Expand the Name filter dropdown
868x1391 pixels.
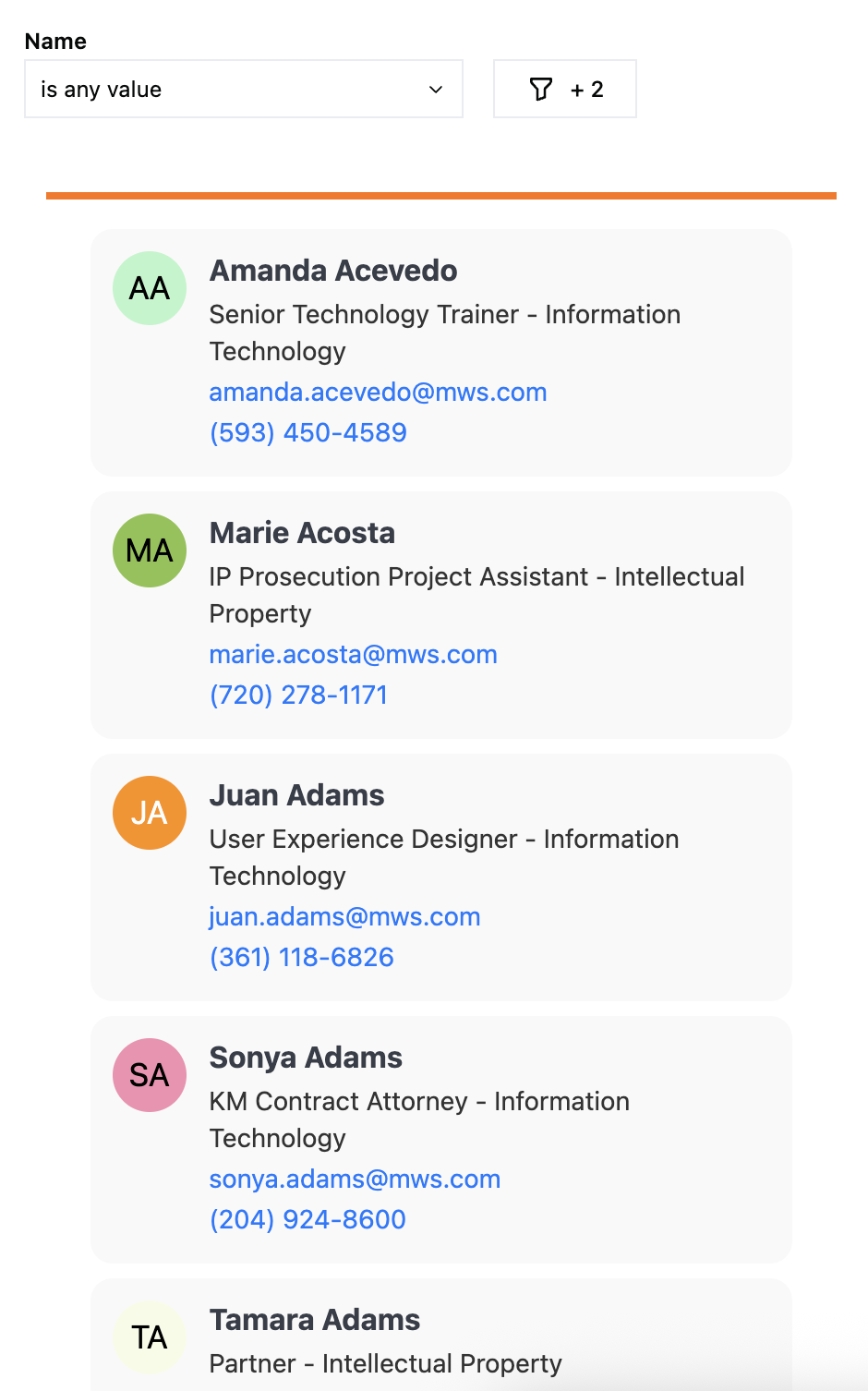[243, 90]
